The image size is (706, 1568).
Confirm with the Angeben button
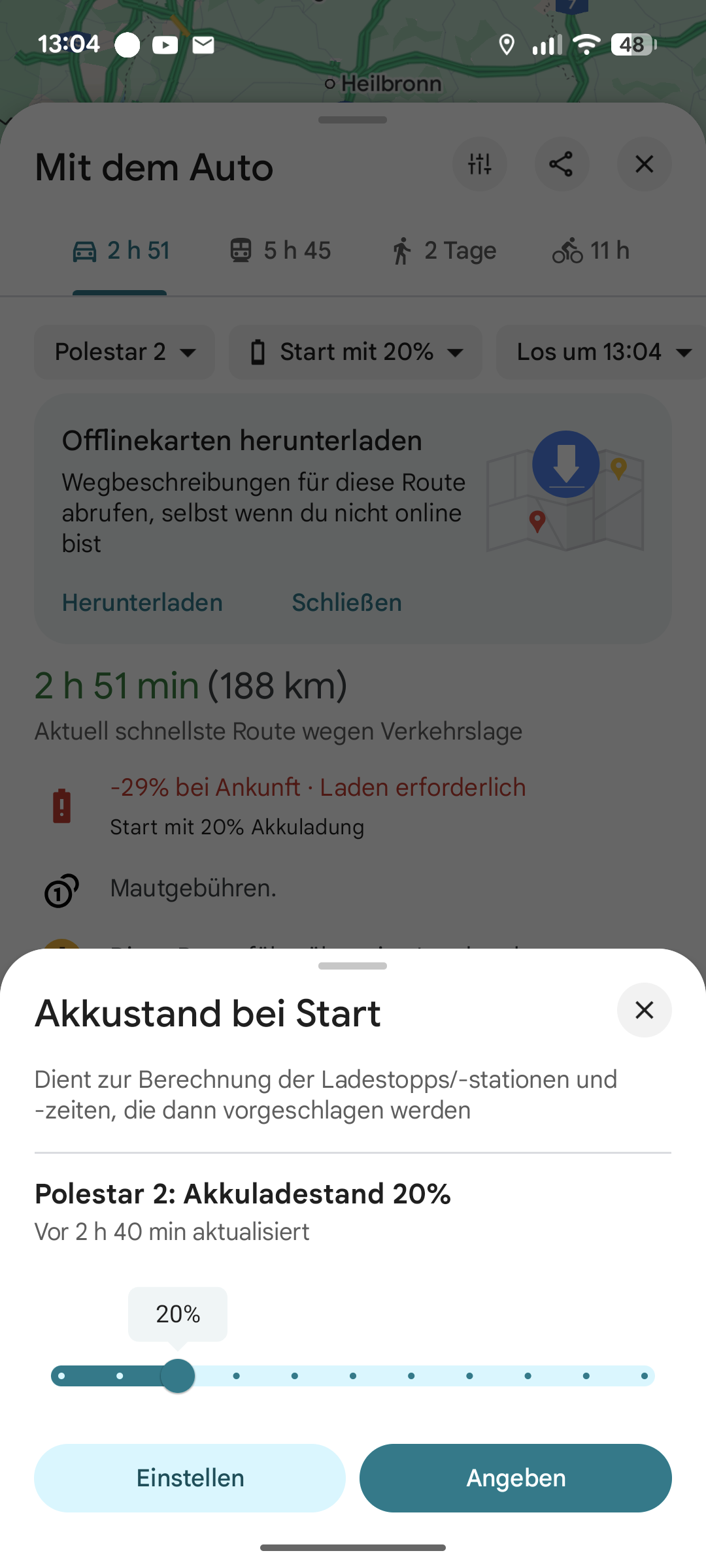[x=515, y=1478]
